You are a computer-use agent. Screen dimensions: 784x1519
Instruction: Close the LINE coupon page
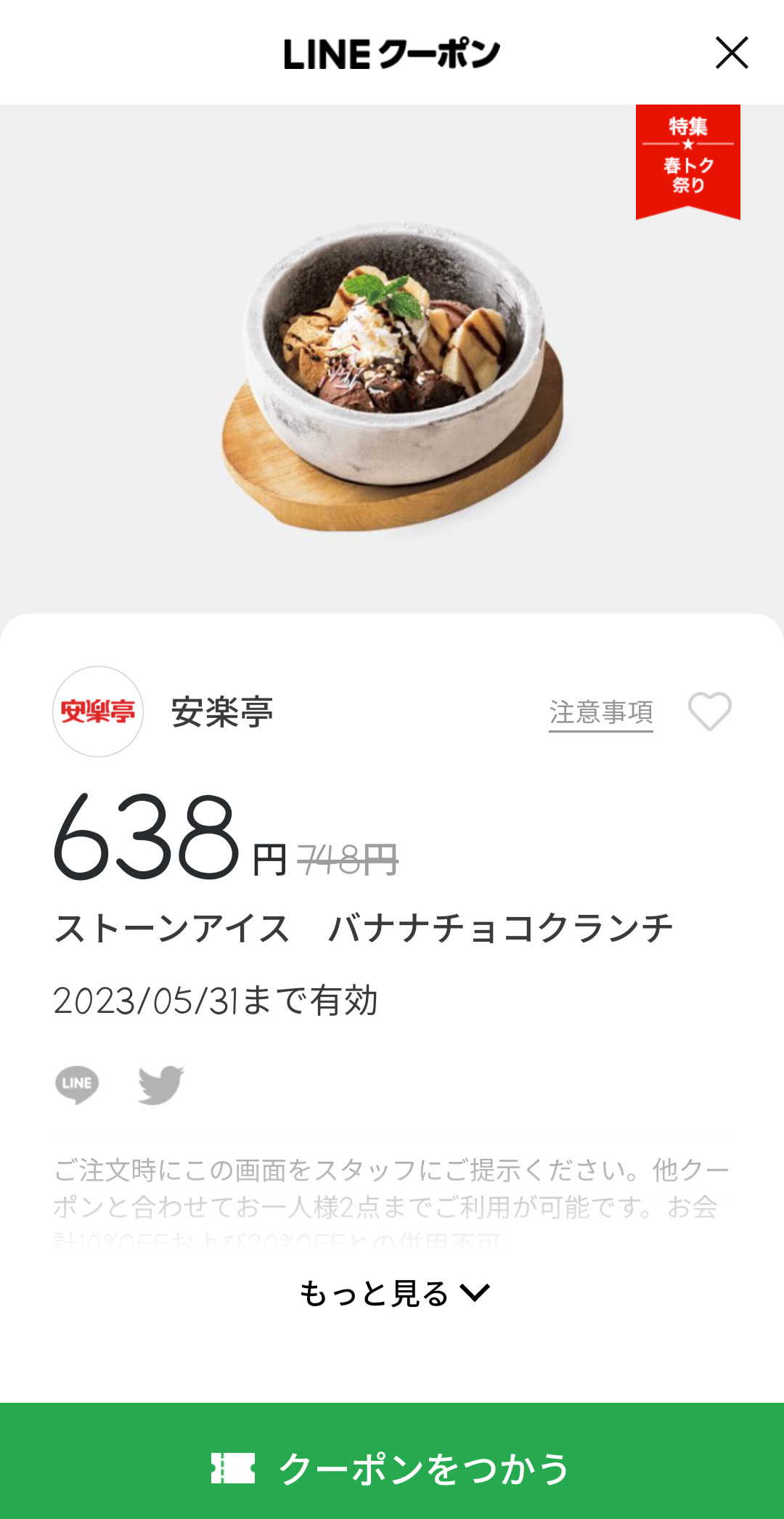click(732, 53)
